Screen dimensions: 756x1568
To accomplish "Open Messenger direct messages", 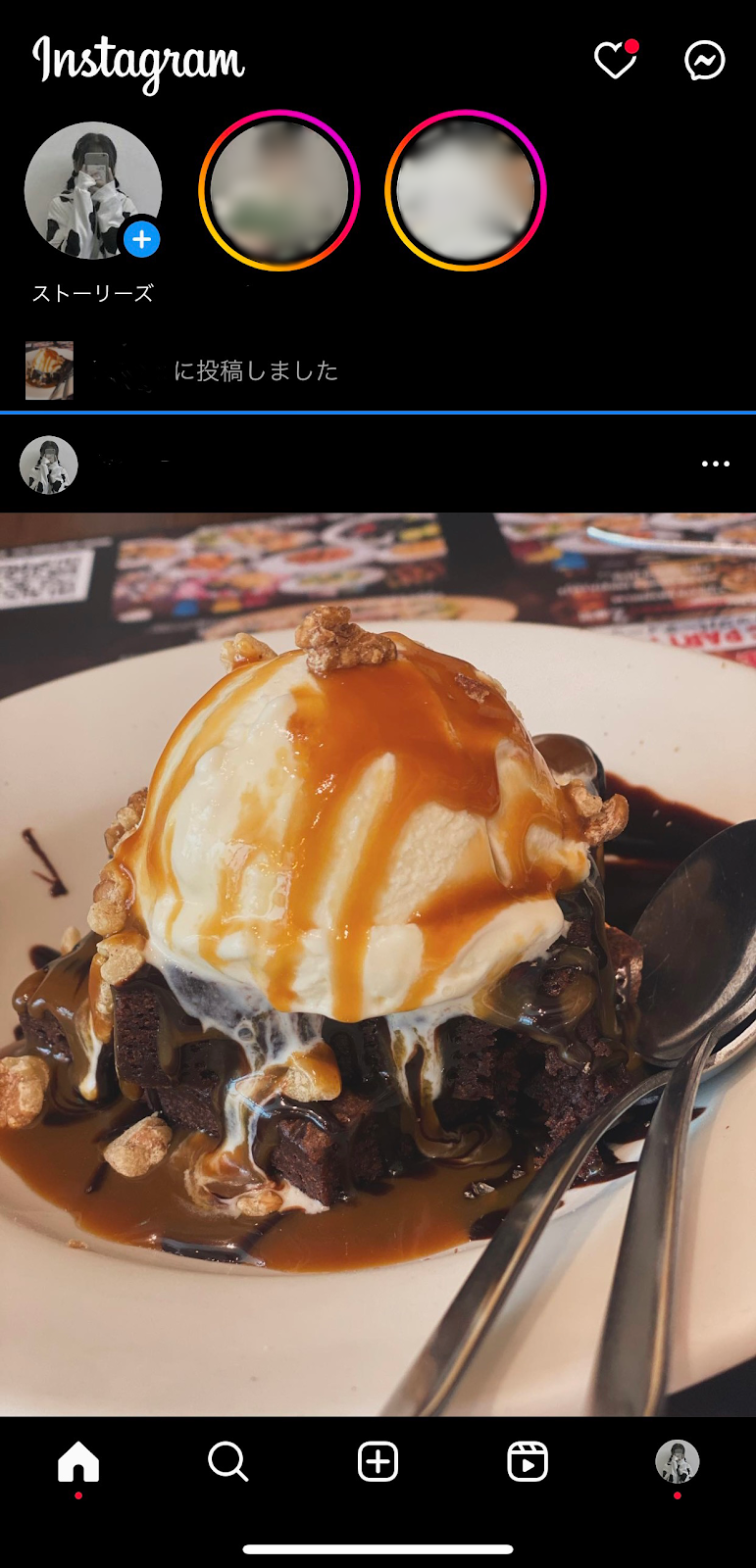I will click(704, 61).
